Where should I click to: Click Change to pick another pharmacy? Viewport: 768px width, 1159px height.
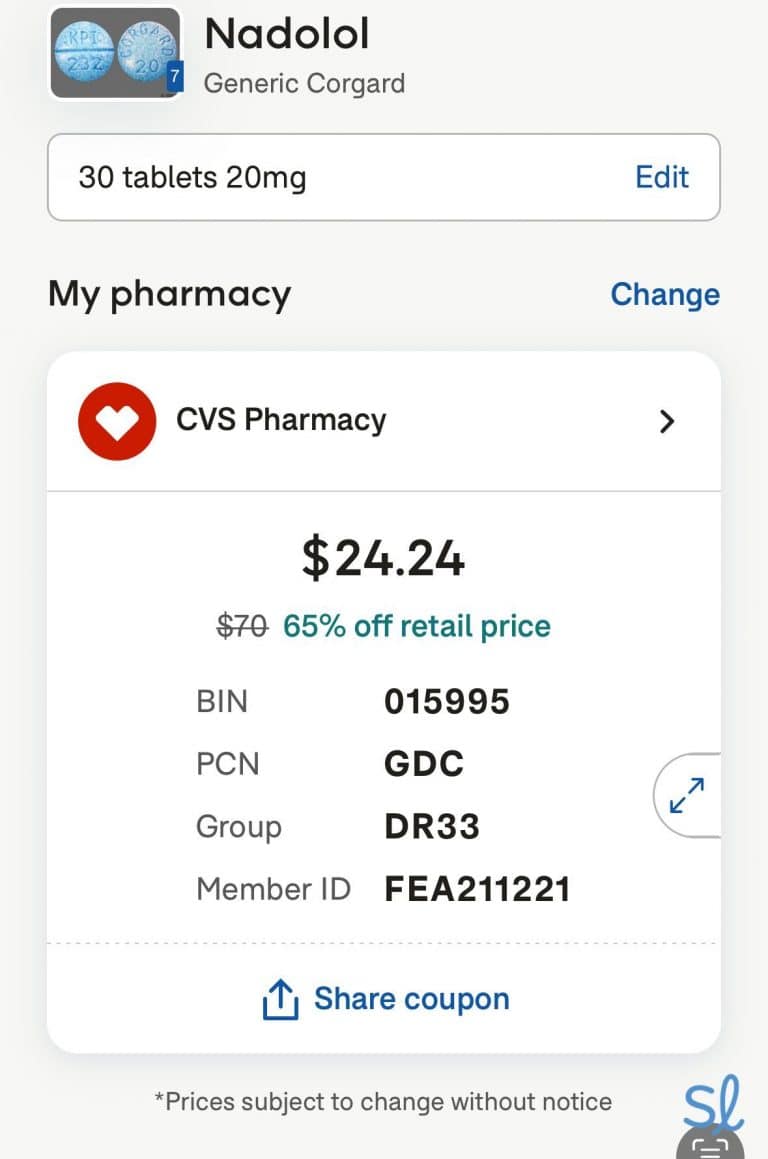tap(665, 294)
